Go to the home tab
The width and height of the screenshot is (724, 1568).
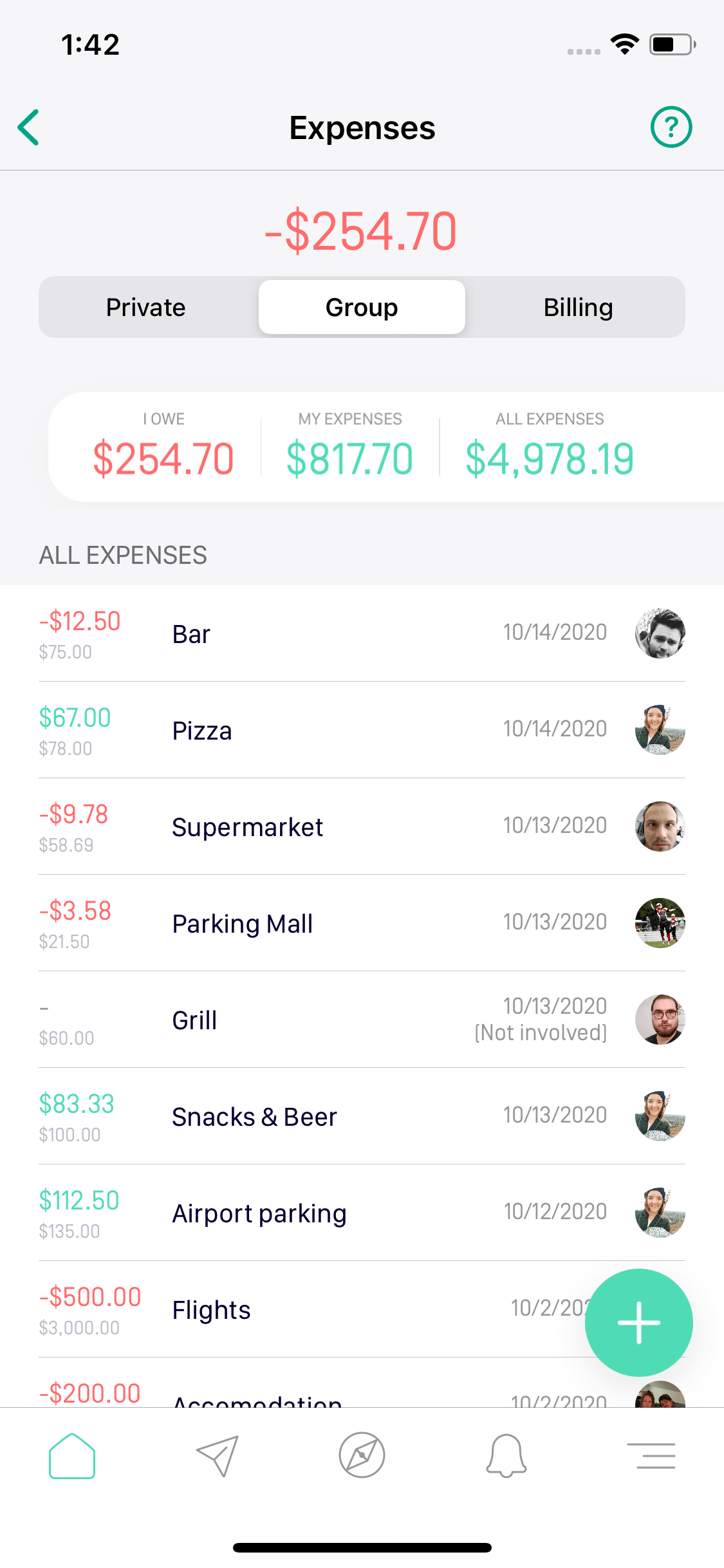point(72,1456)
